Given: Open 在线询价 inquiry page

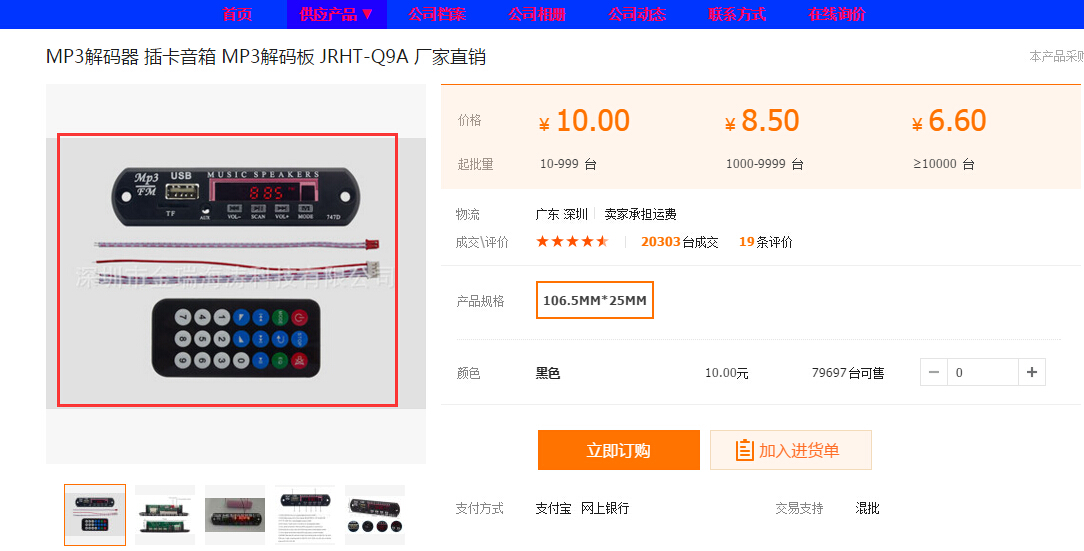Looking at the screenshot, I should coord(837,14).
